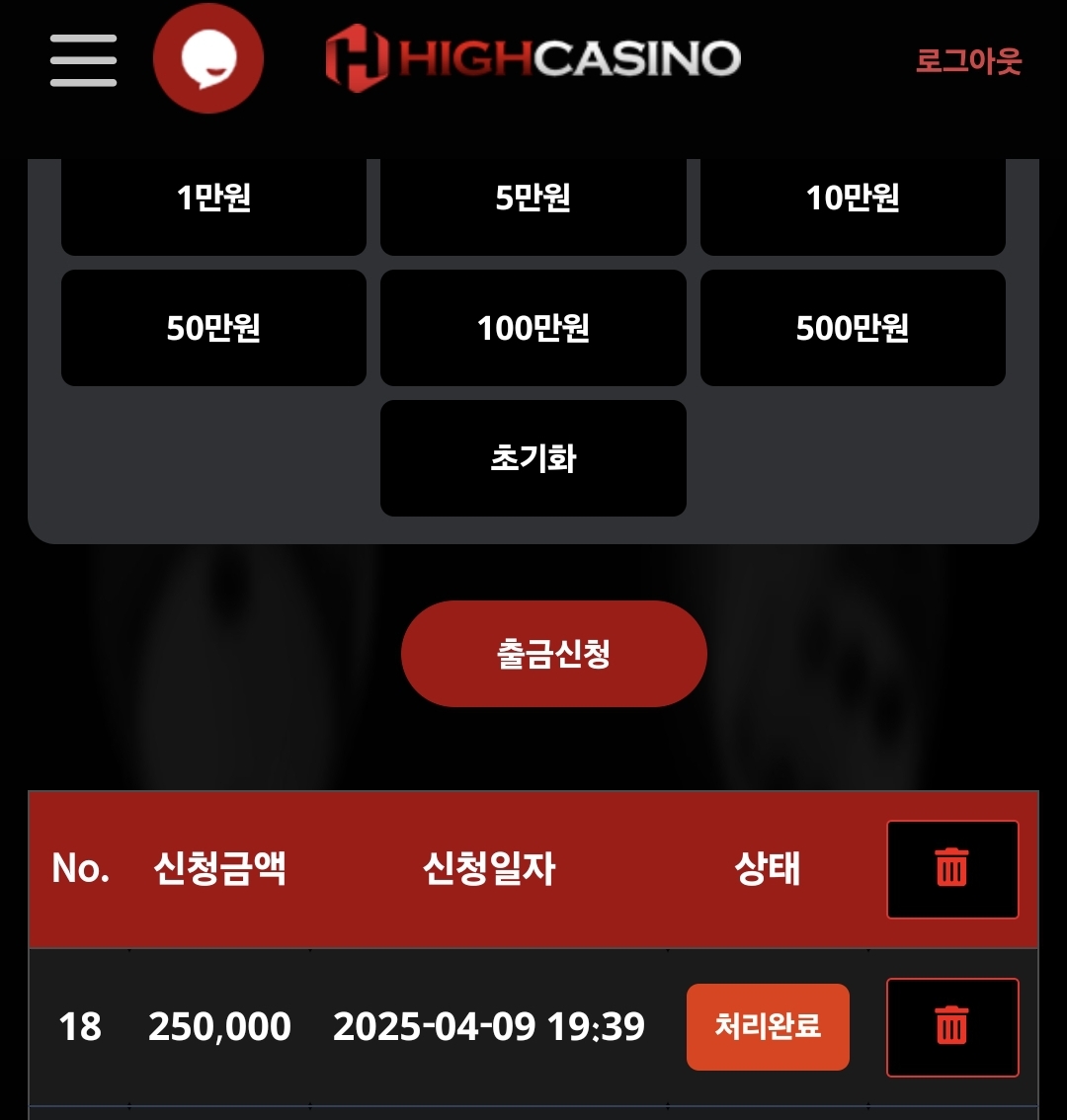Open the red chat bubble icon
This screenshot has width=1067, height=1120.
click(x=208, y=59)
